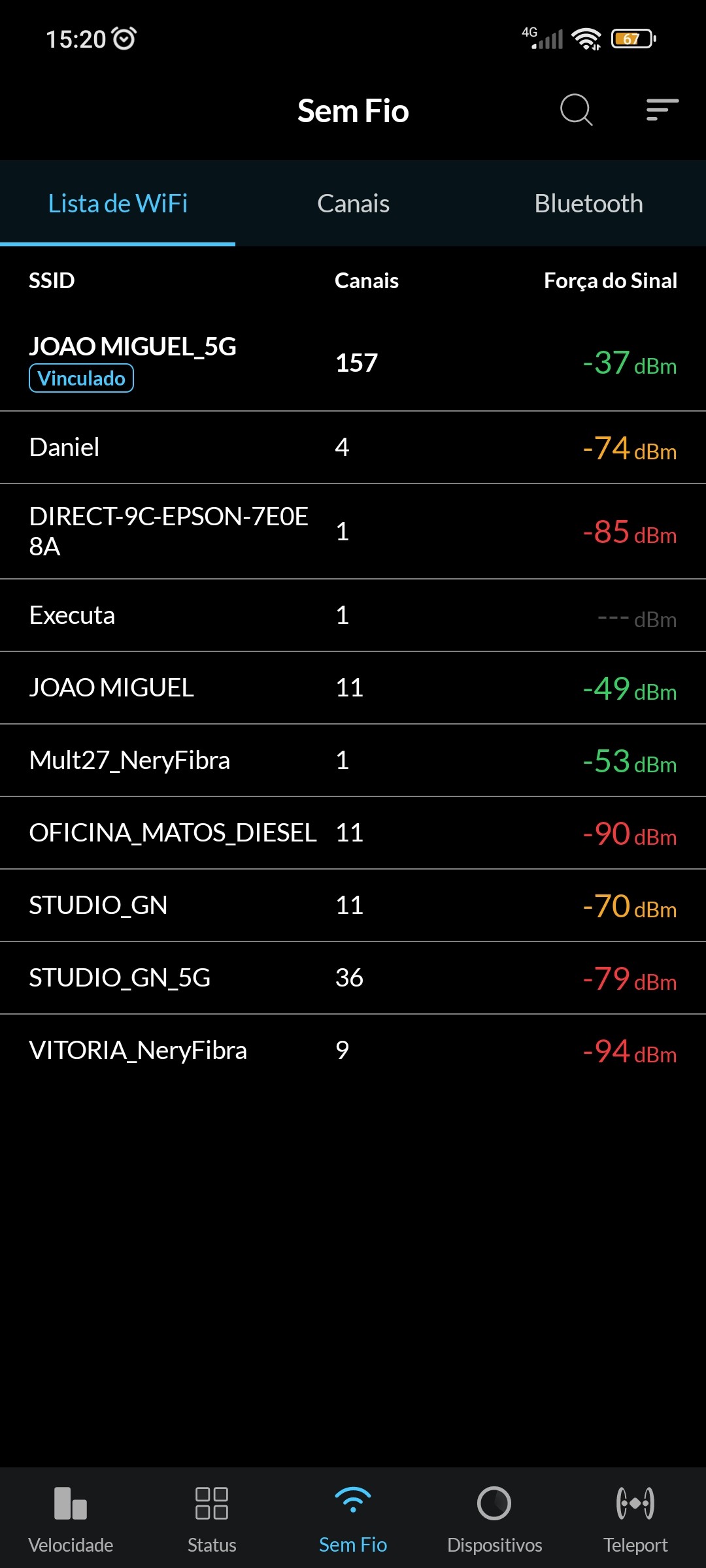Viewport: 706px width, 1568px height.
Task: Open the Mult27_NeryFibra network row
Action: coord(353,760)
